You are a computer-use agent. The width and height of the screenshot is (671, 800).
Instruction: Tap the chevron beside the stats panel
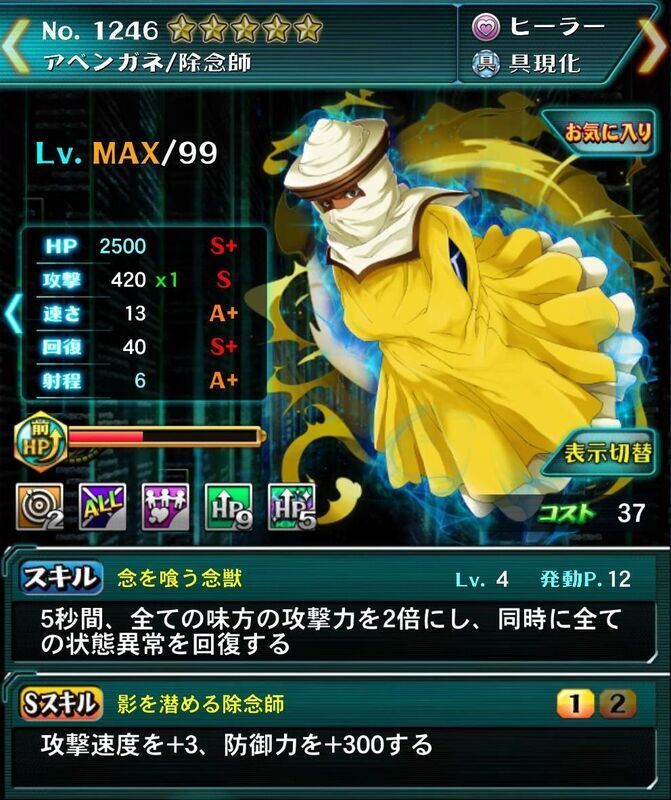(12, 314)
